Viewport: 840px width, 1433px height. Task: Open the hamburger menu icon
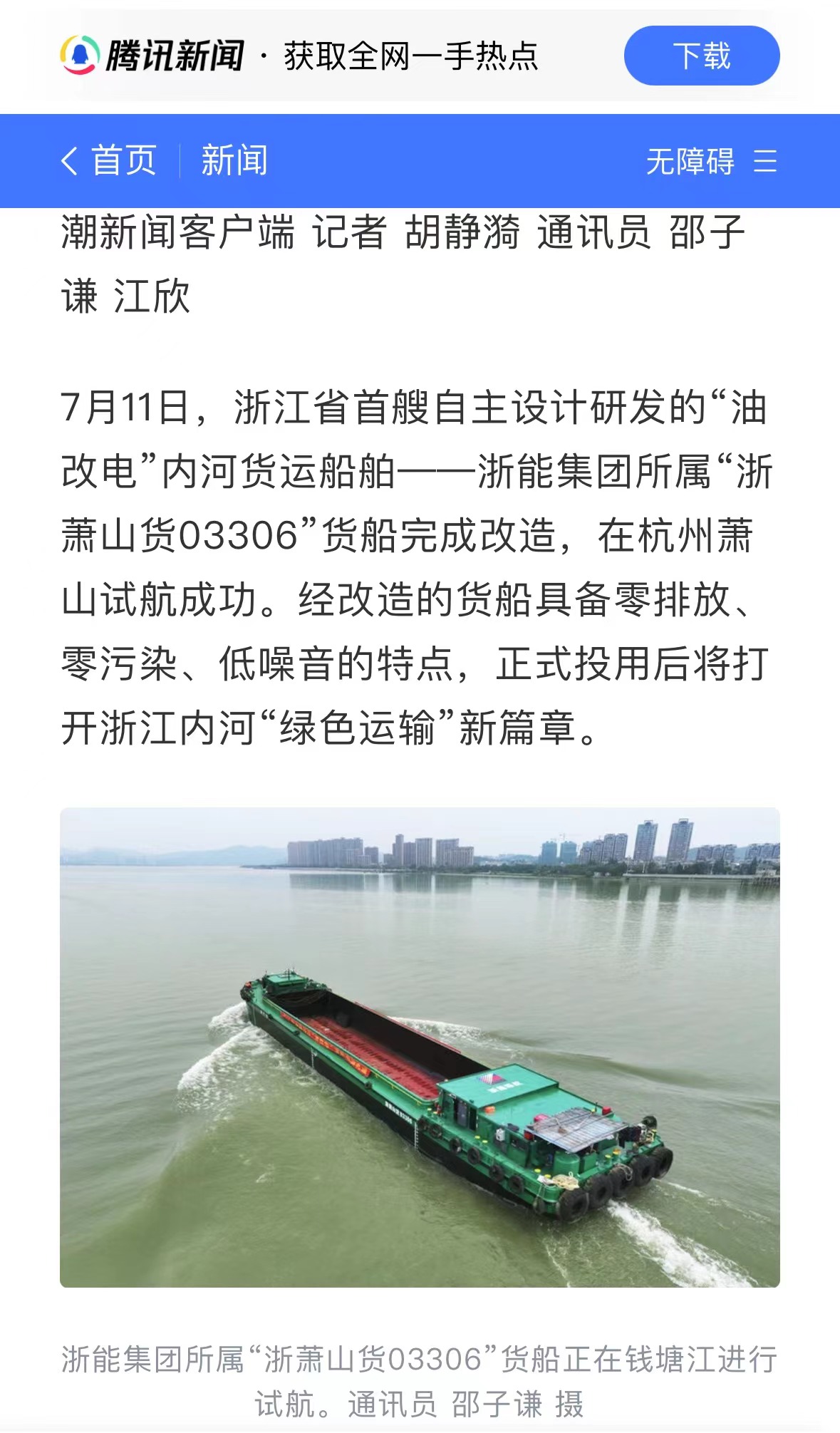point(765,161)
